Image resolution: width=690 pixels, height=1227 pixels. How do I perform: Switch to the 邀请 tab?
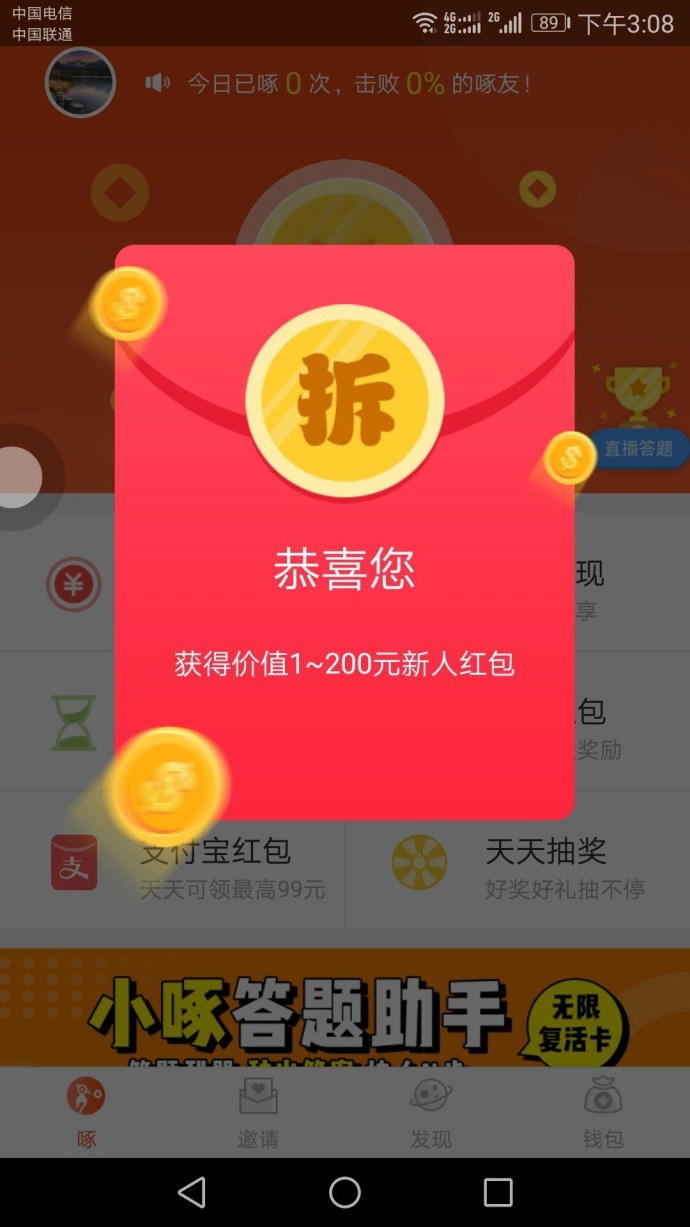pyautogui.click(x=258, y=1113)
